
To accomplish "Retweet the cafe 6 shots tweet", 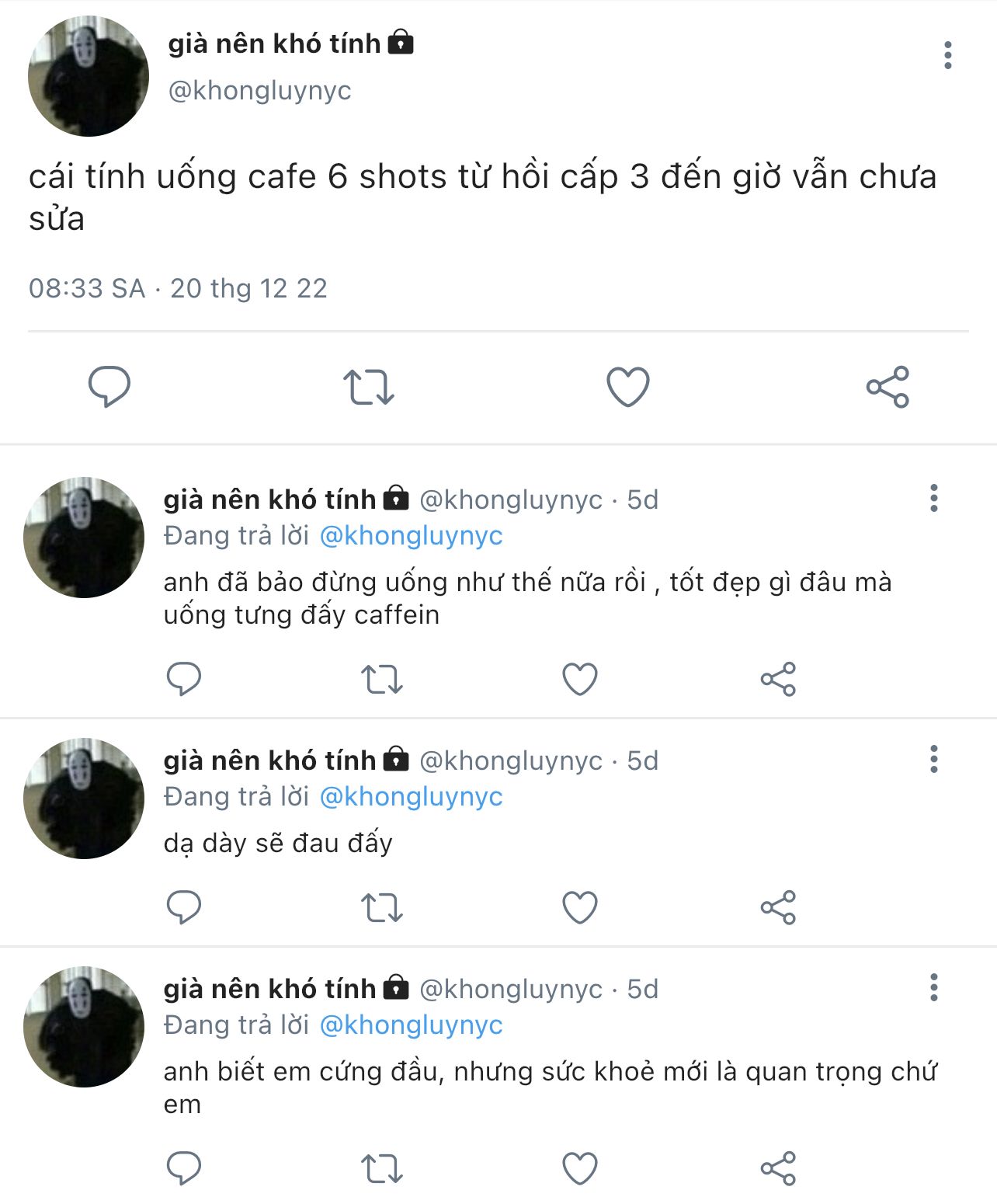I will click(369, 388).
